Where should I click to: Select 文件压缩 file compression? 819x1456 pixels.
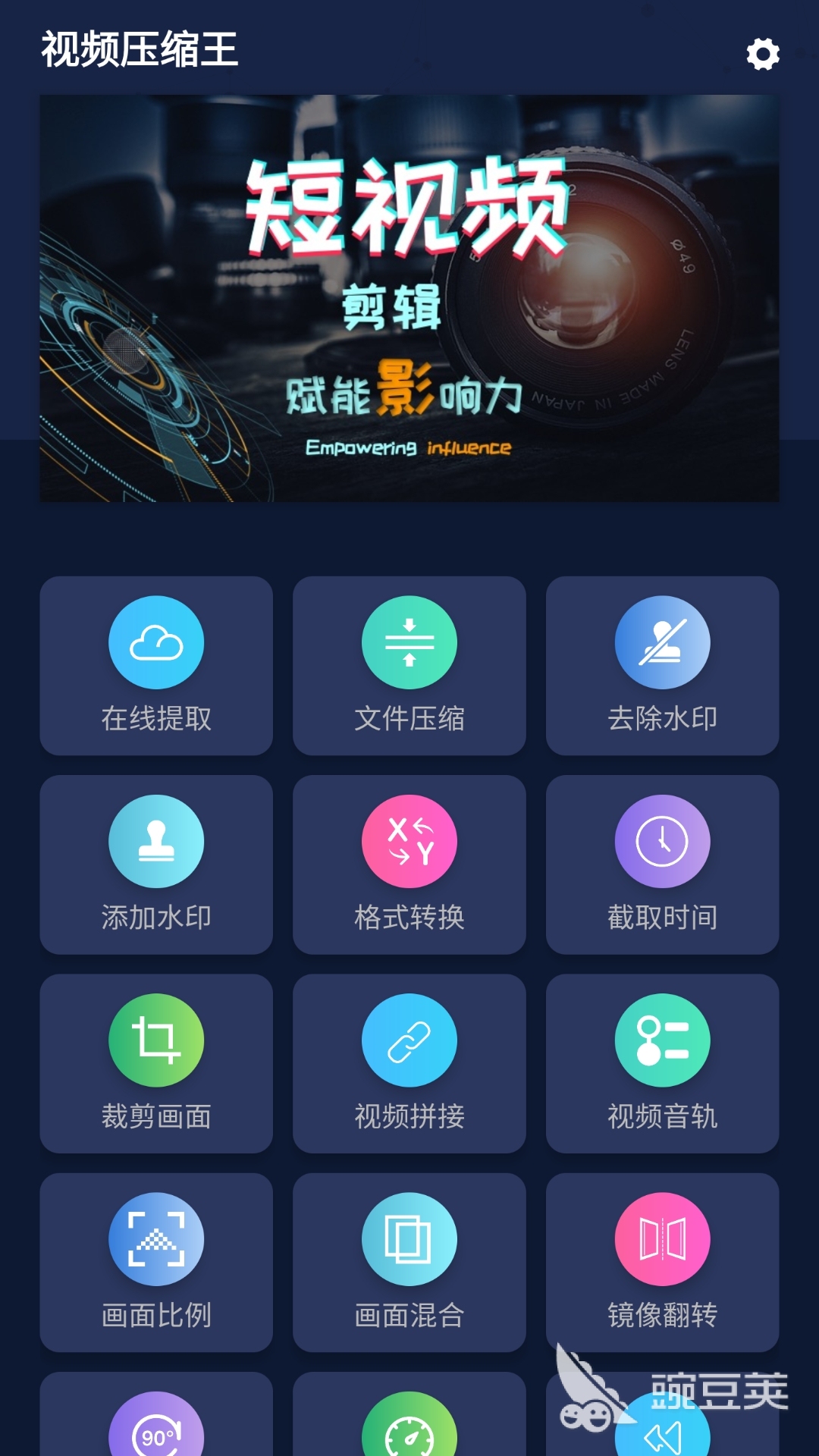(x=409, y=665)
